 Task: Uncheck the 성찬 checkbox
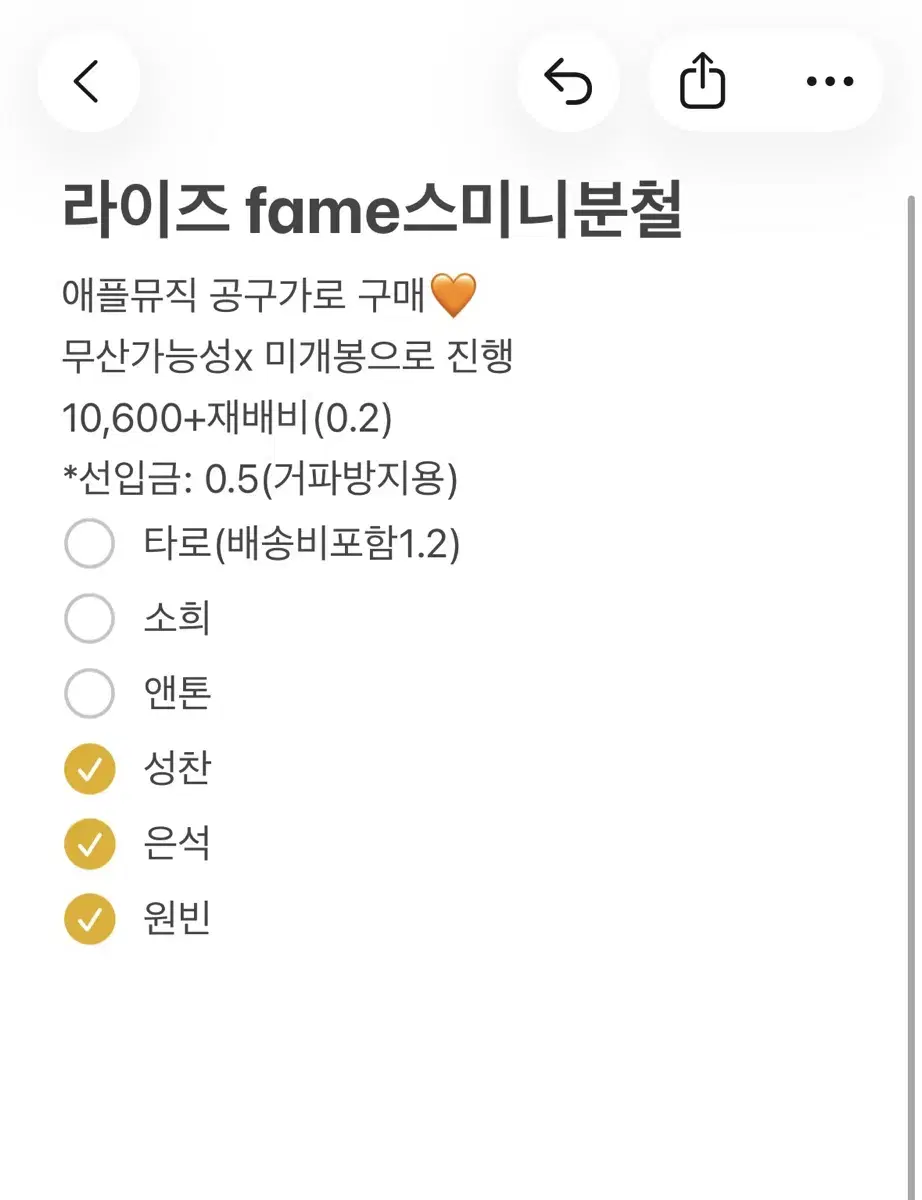[x=89, y=768]
